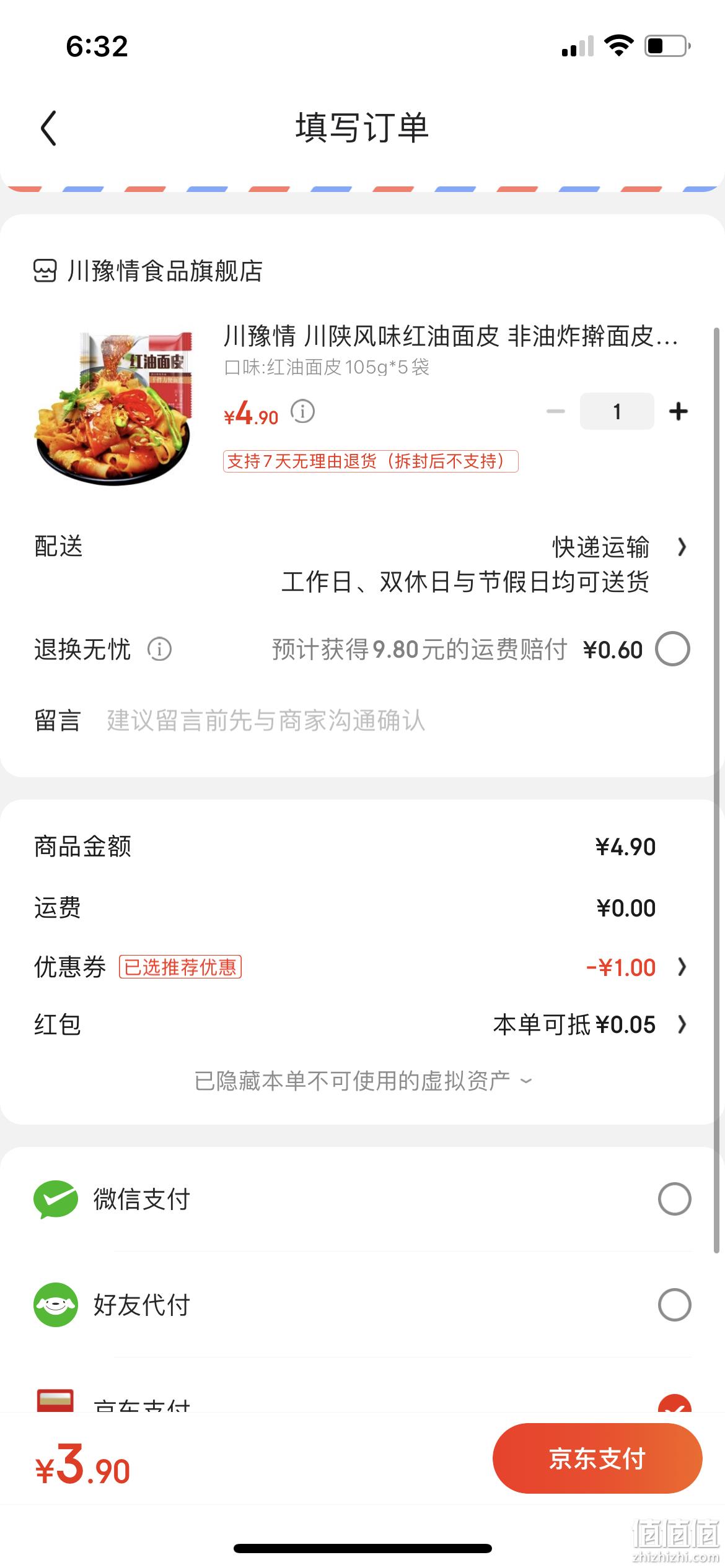725x1568 pixels.
Task: Open the 红油面皮 product thumbnail
Action: [x=115, y=407]
